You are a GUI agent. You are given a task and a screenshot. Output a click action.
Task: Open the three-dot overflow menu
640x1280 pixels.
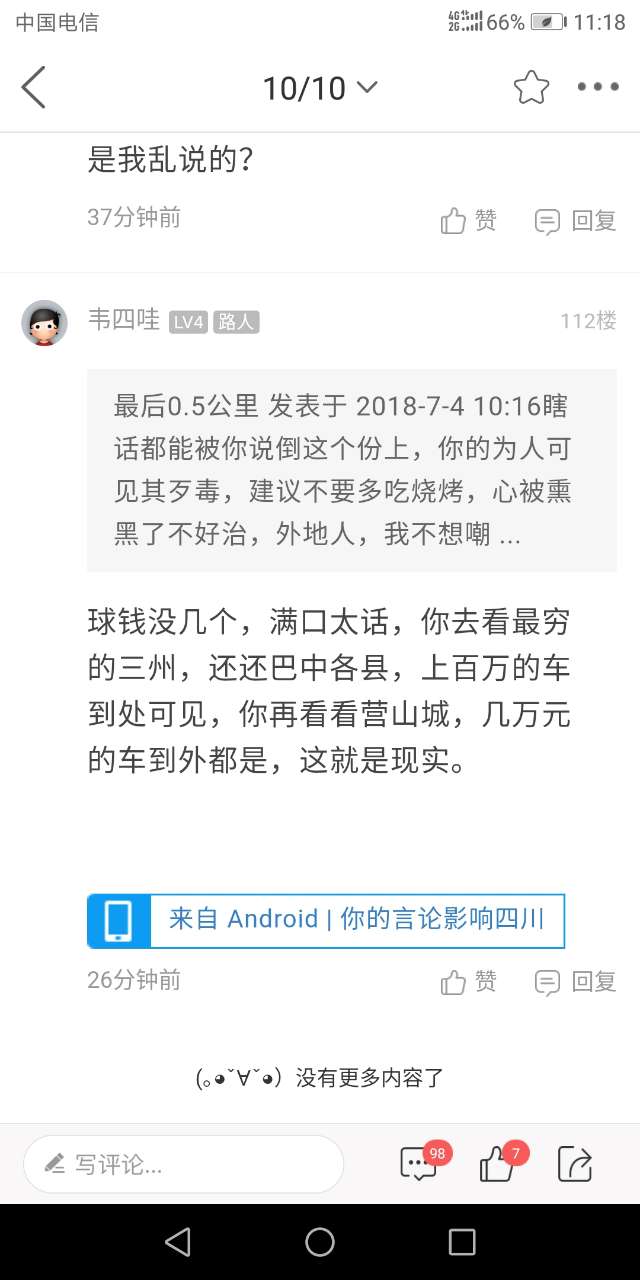pyautogui.click(x=598, y=88)
